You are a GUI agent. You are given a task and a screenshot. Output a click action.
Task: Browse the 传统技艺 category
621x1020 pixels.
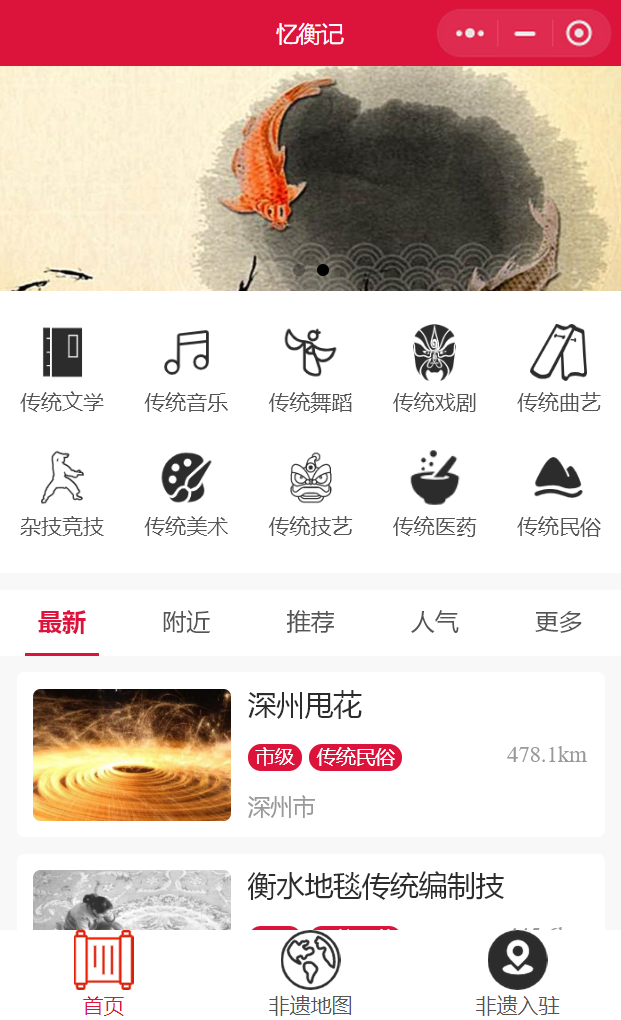(x=311, y=494)
